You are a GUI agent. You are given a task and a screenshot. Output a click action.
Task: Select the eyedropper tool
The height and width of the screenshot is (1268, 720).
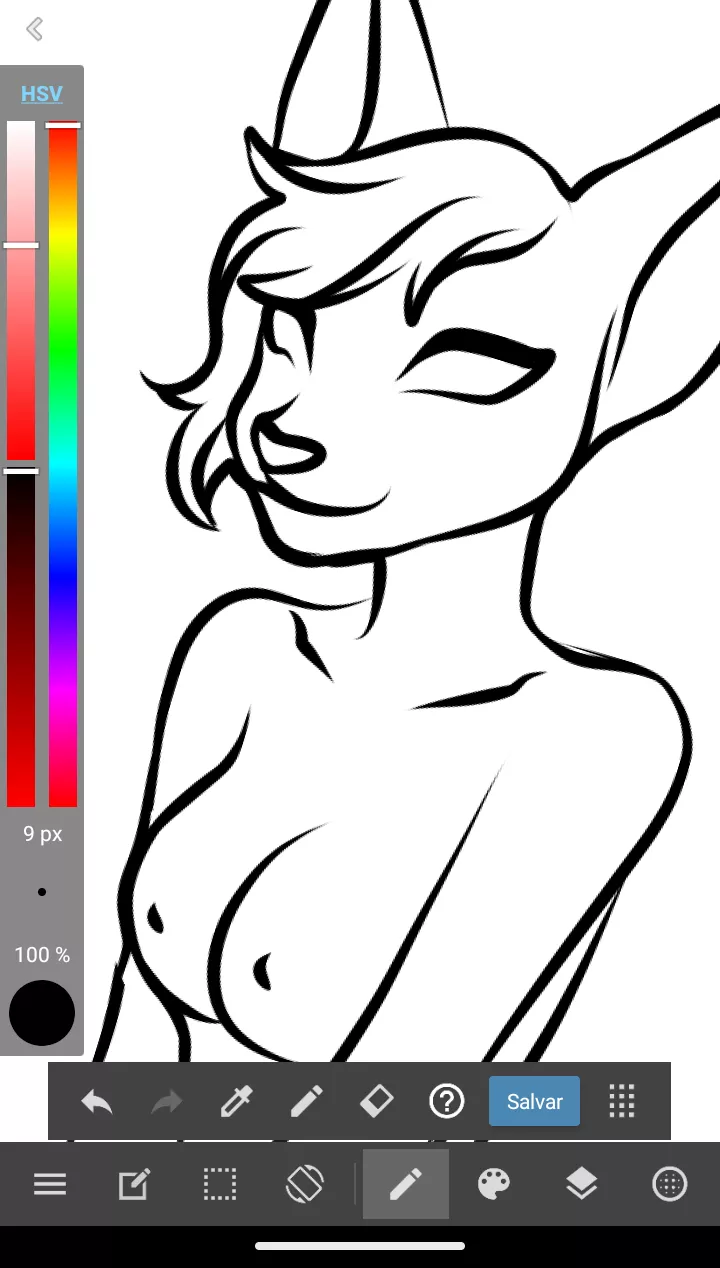click(236, 1102)
